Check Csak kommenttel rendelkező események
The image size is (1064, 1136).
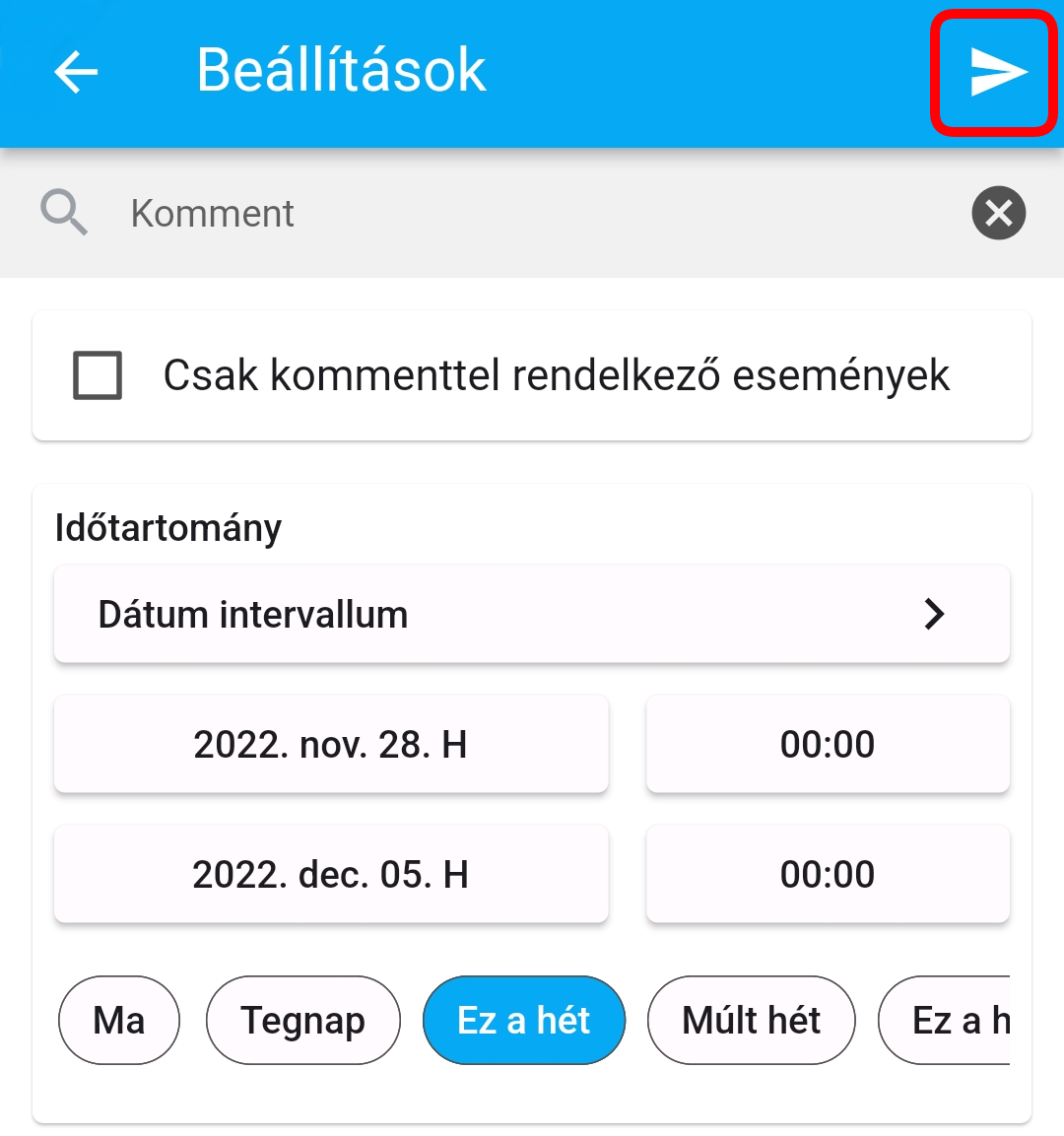pyautogui.click(x=98, y=375)
